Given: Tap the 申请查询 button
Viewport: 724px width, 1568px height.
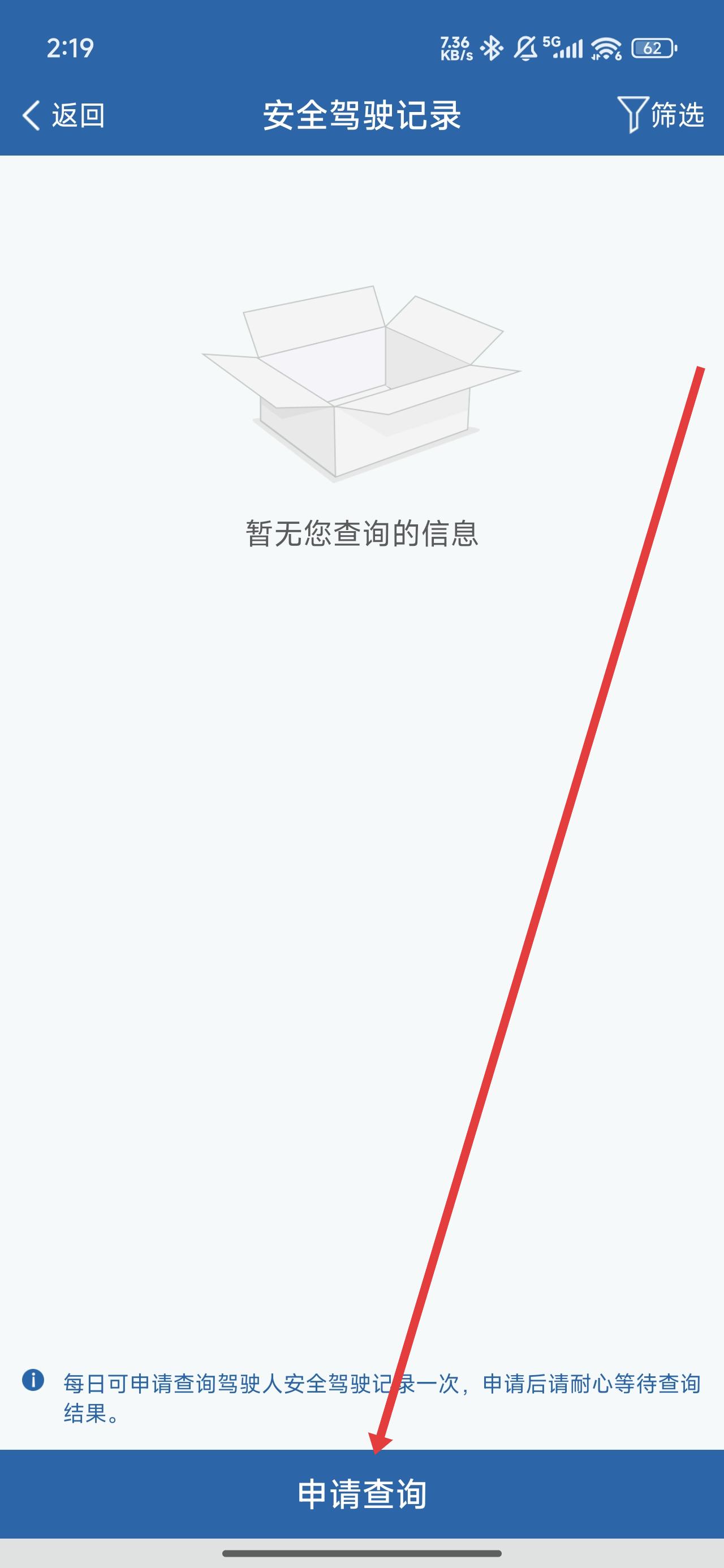Looking at the screenshot, I should pos(361,1494).
